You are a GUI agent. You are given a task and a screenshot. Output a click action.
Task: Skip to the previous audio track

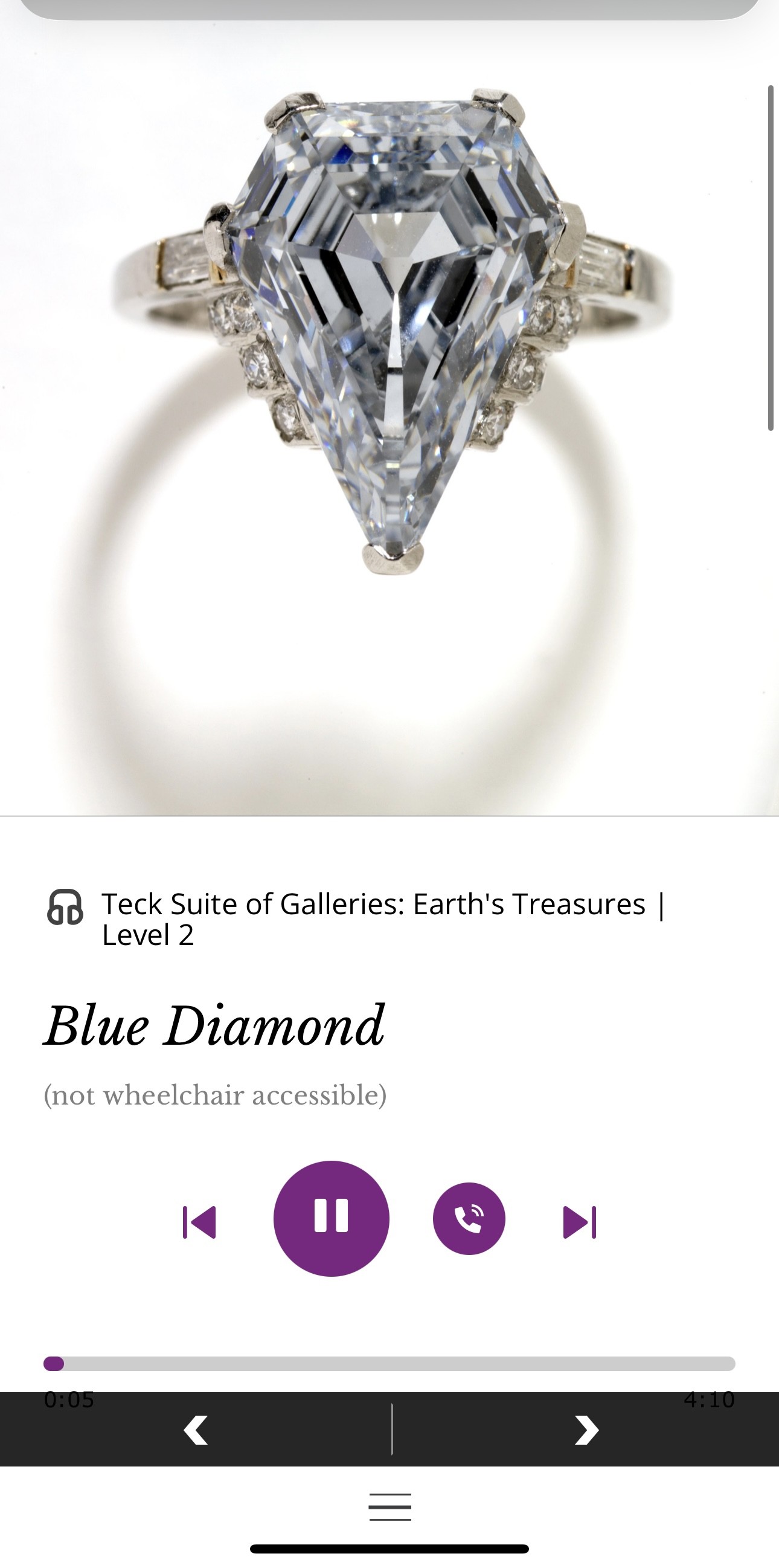[199, 1222]
